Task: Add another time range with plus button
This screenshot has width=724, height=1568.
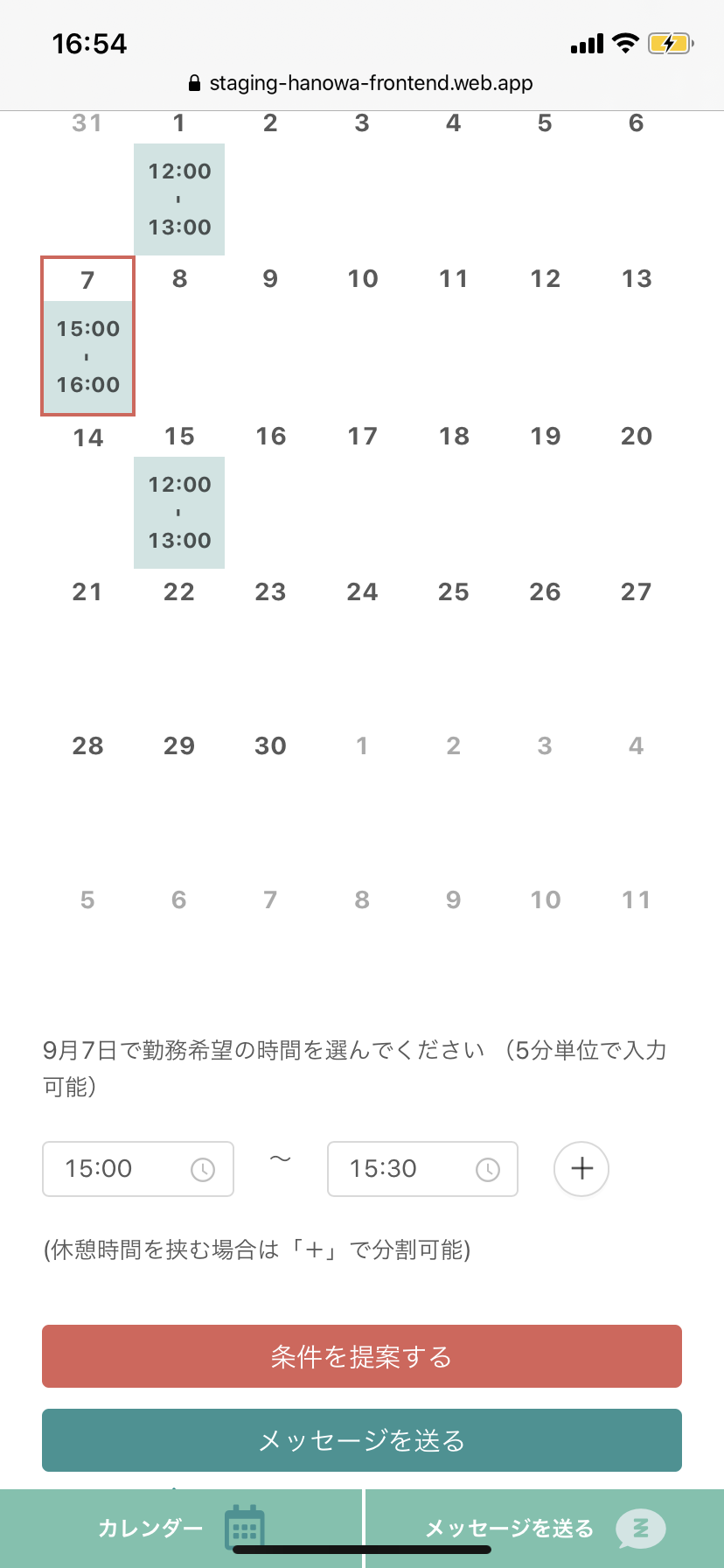Action: point(581,1169)
